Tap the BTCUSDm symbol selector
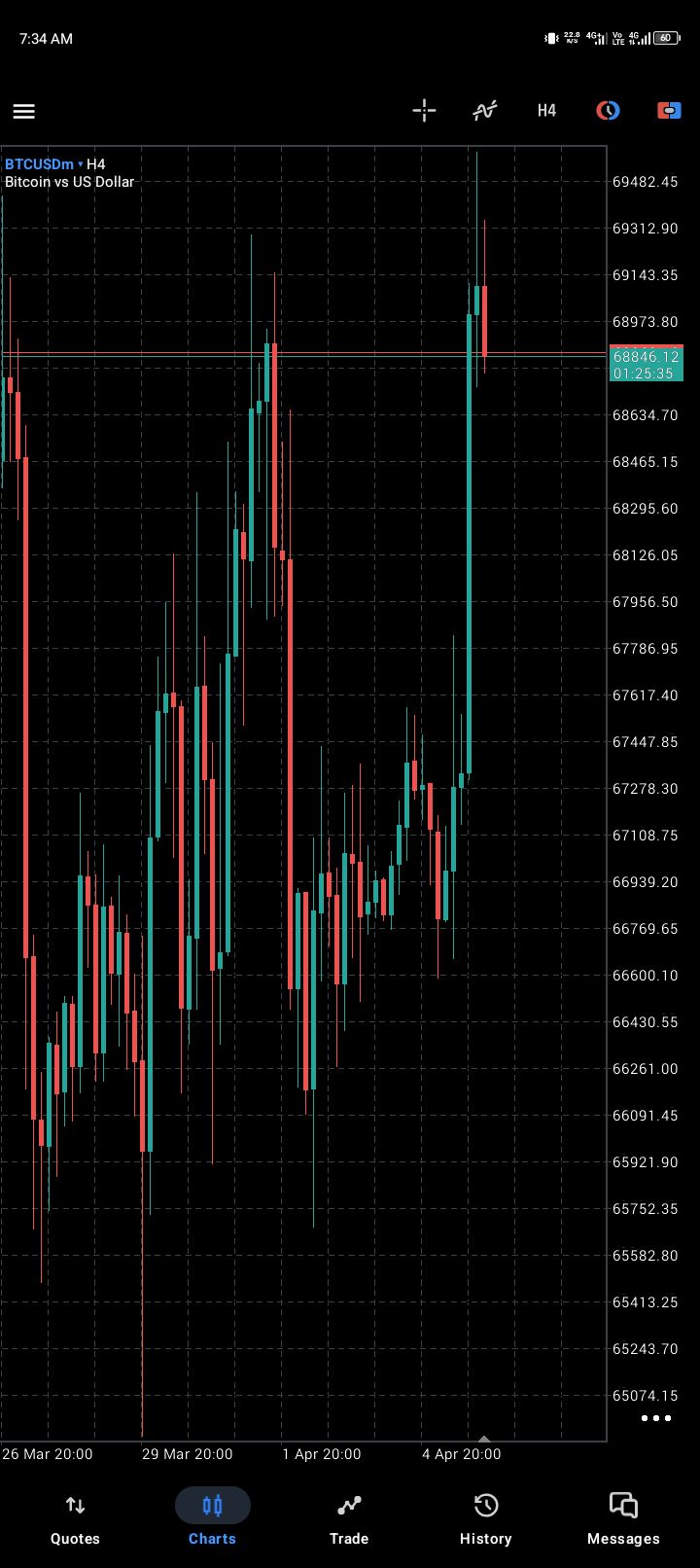The height and width of the screenshot is (1568, 700). [43, 164]
